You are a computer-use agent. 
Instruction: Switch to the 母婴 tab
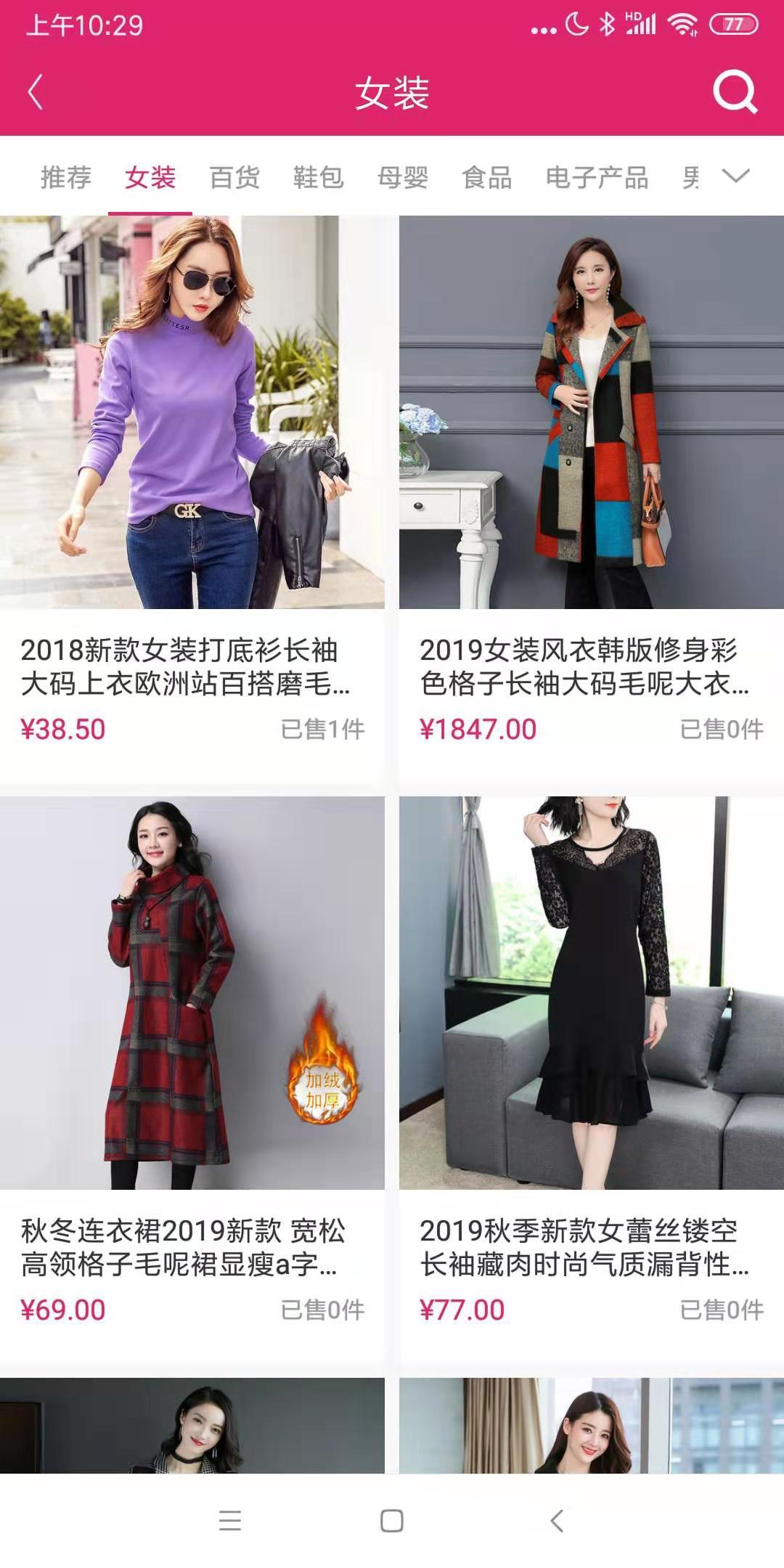(403, 178)
